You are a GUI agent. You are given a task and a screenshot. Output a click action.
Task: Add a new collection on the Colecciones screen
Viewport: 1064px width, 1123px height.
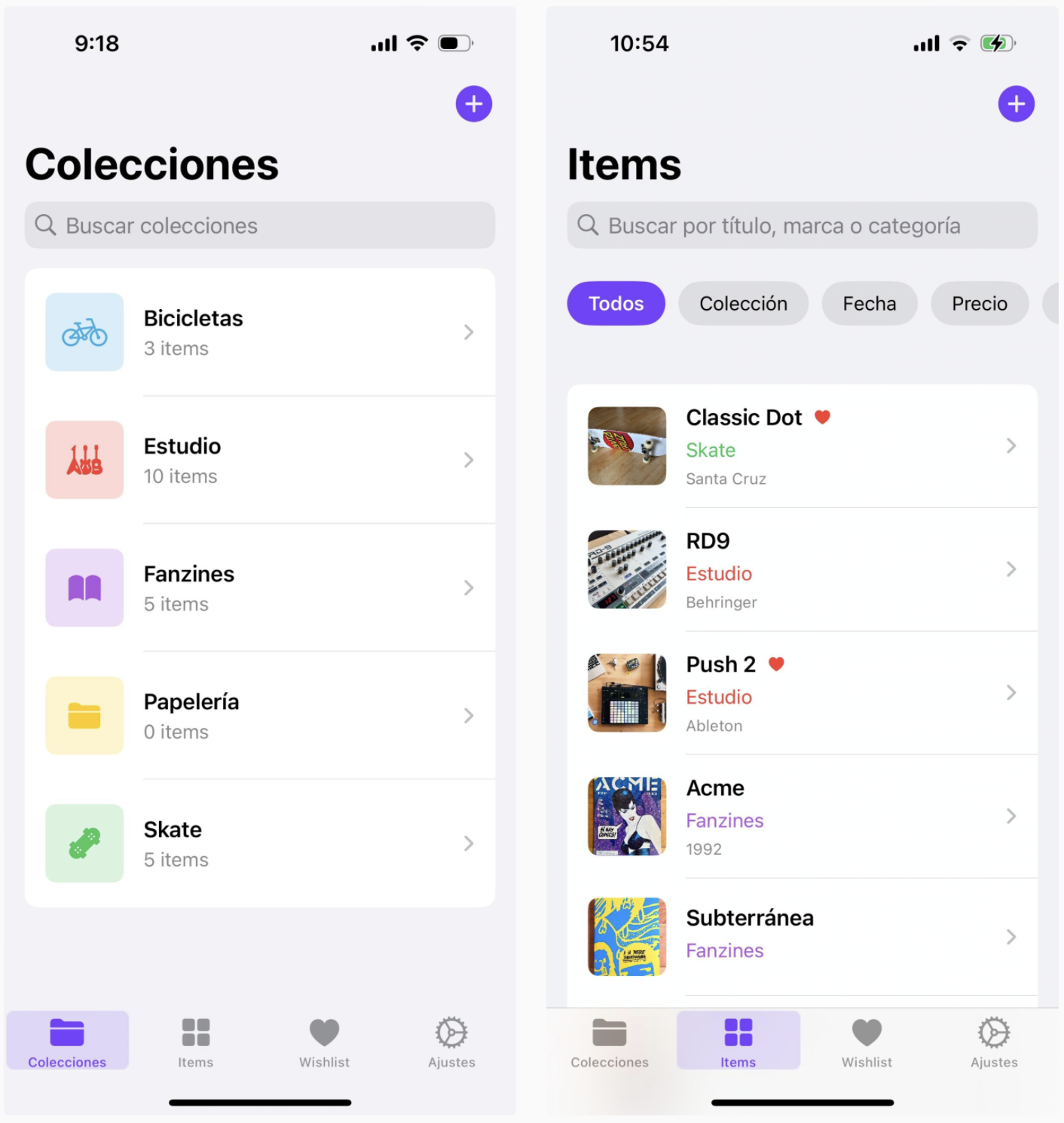[473, 104]
